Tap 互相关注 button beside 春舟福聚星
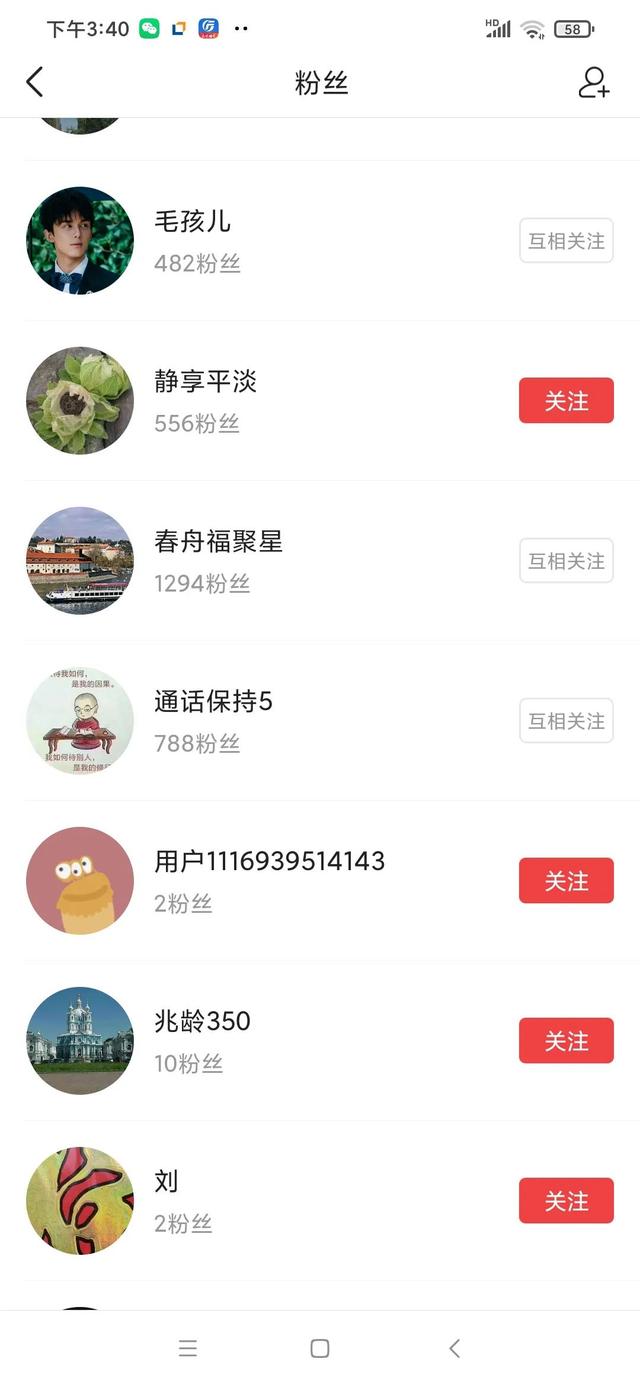The image size is (640, 1387). [566, 561]
